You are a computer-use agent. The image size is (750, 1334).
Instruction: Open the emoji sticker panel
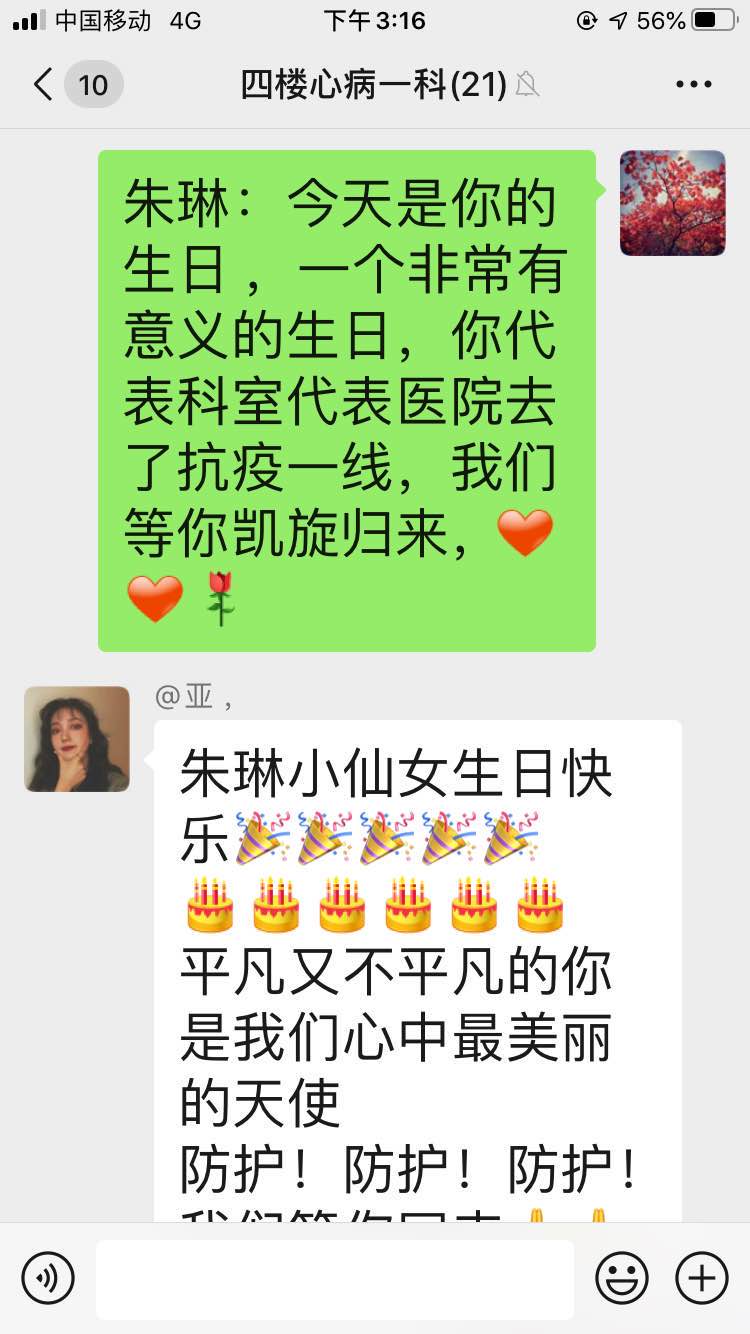(621, 1278)
